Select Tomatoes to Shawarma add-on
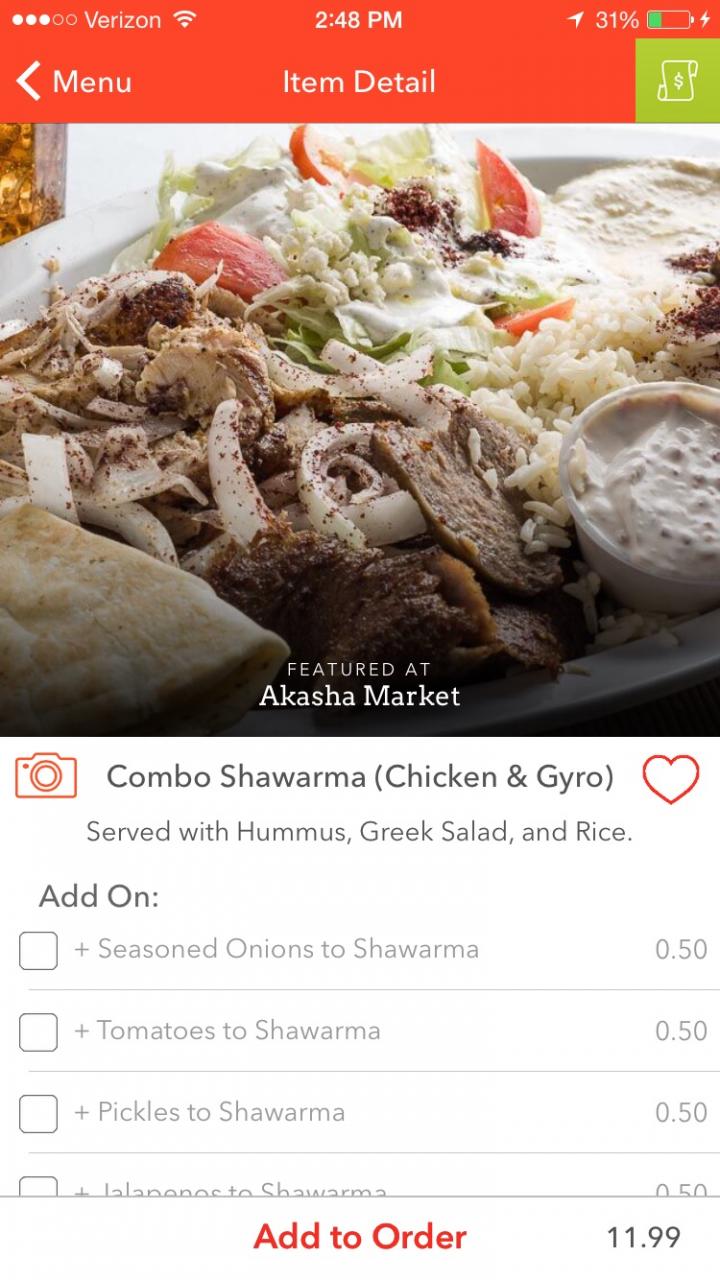The height and width of the screenshot is (1280, 720). [38, 1031]
